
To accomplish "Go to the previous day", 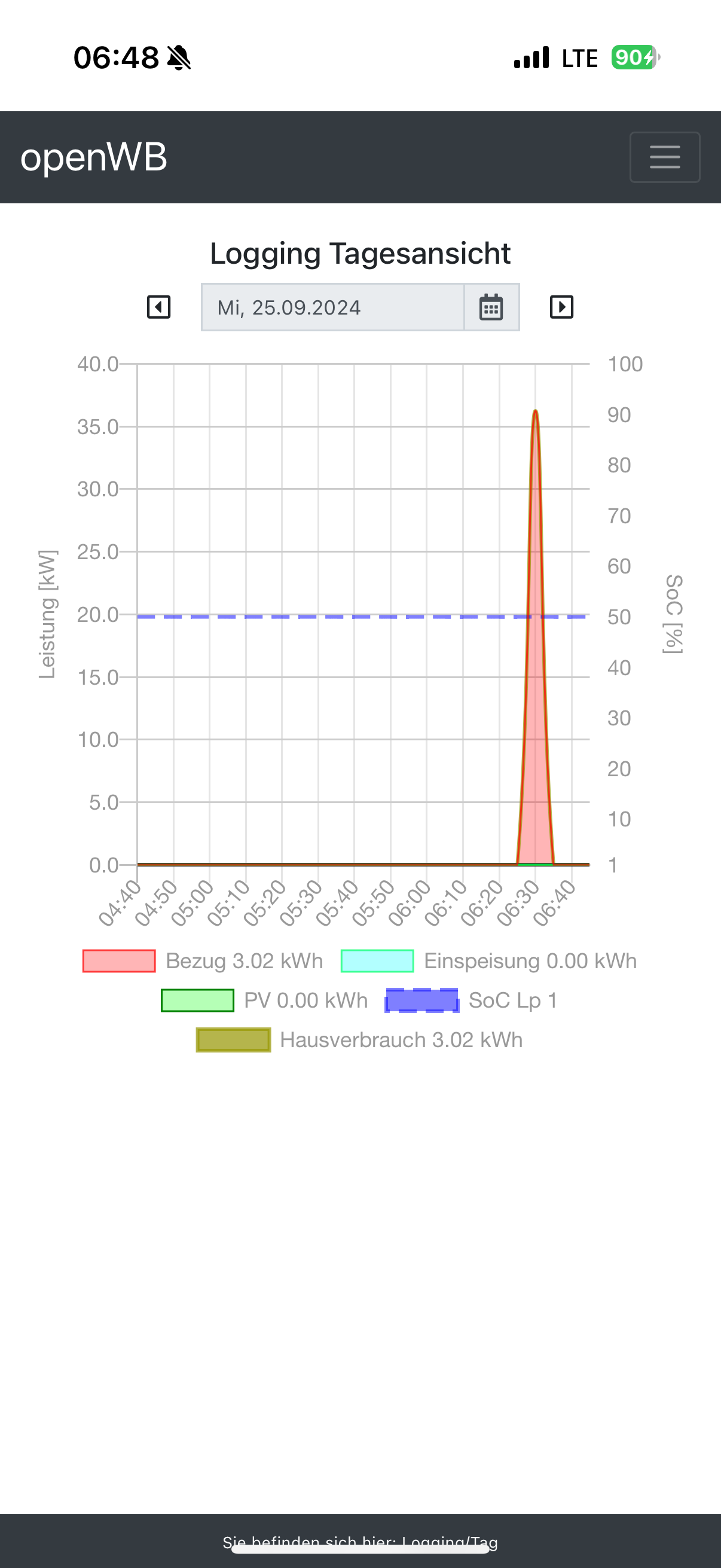I will [x=159, y=307].
